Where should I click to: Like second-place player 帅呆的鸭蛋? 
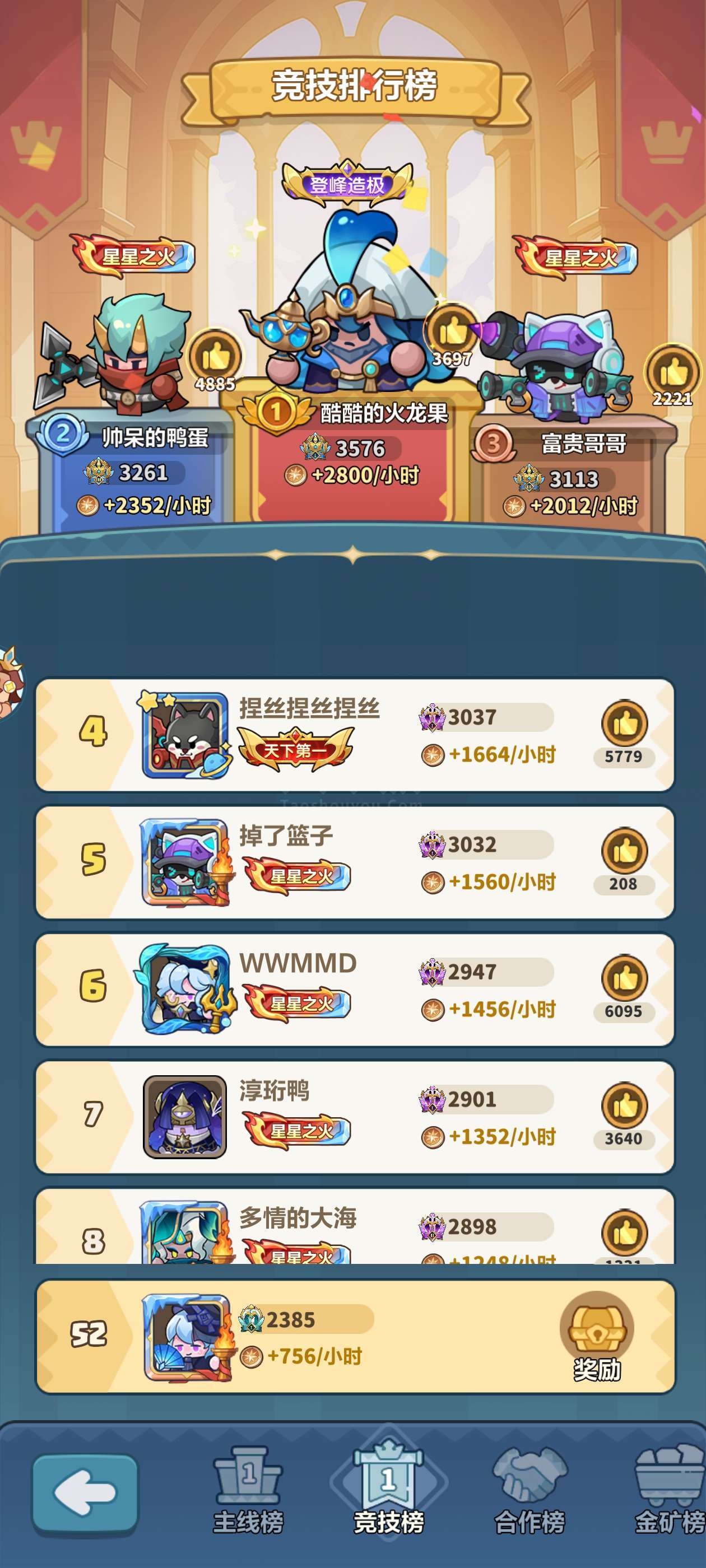point(216,357)
